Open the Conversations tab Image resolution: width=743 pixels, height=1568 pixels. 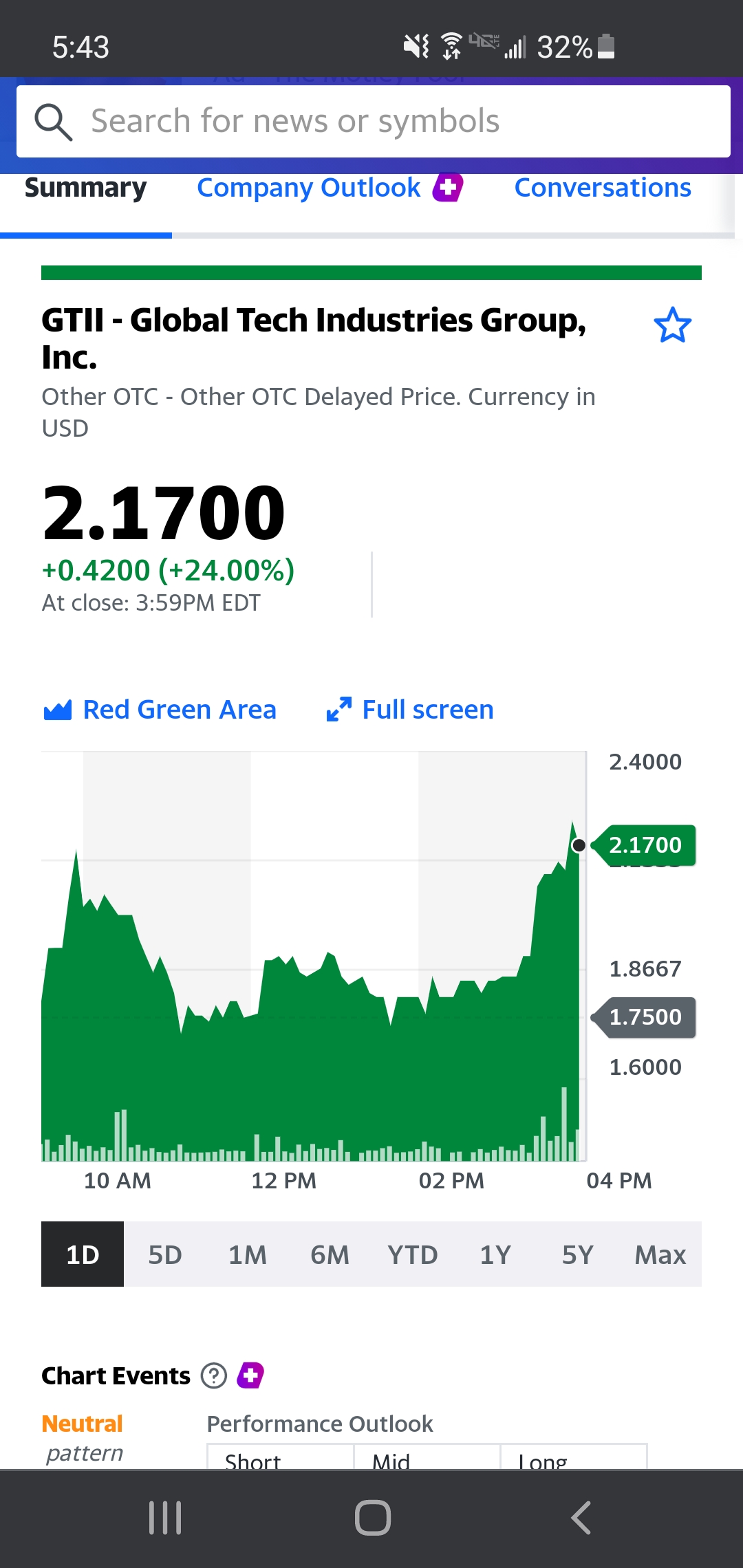(x=603, y=188)
